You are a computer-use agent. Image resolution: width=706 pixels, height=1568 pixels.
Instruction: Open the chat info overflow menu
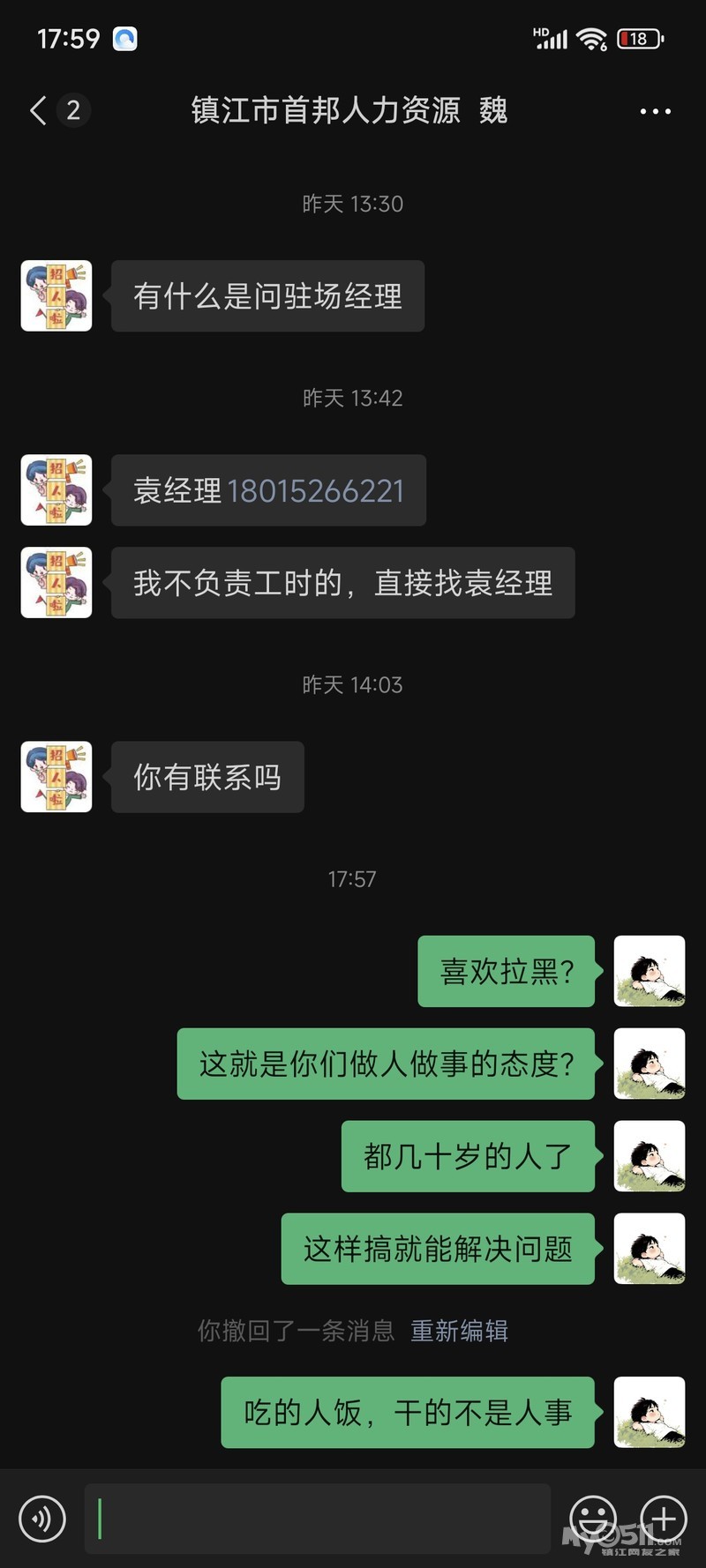pyautogui.click(x=655, y=111)
